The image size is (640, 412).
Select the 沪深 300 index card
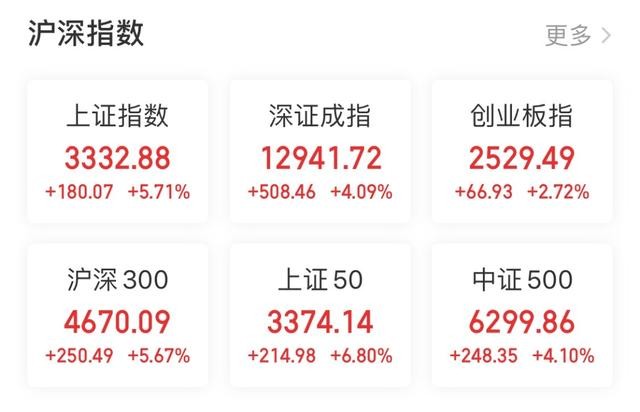click(x=118, y=314)
